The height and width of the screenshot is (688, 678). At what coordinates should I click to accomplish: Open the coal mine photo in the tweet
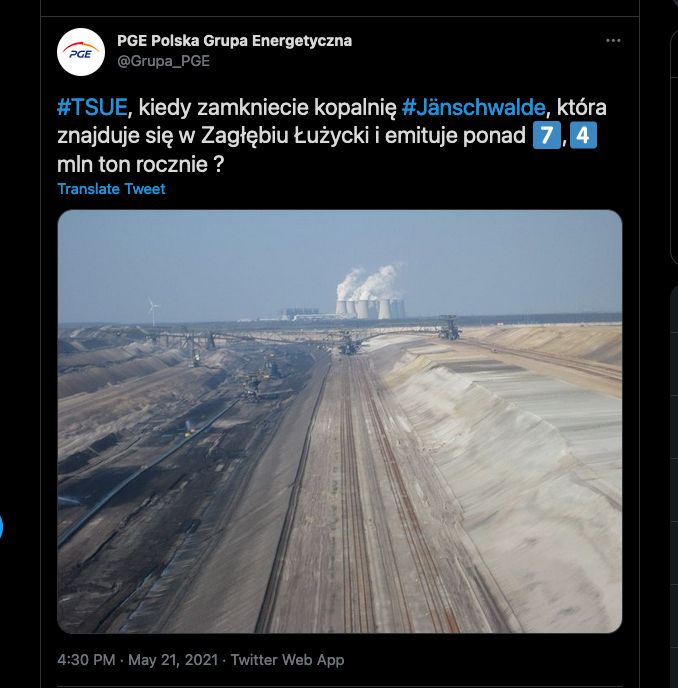(x=339, y=420)
